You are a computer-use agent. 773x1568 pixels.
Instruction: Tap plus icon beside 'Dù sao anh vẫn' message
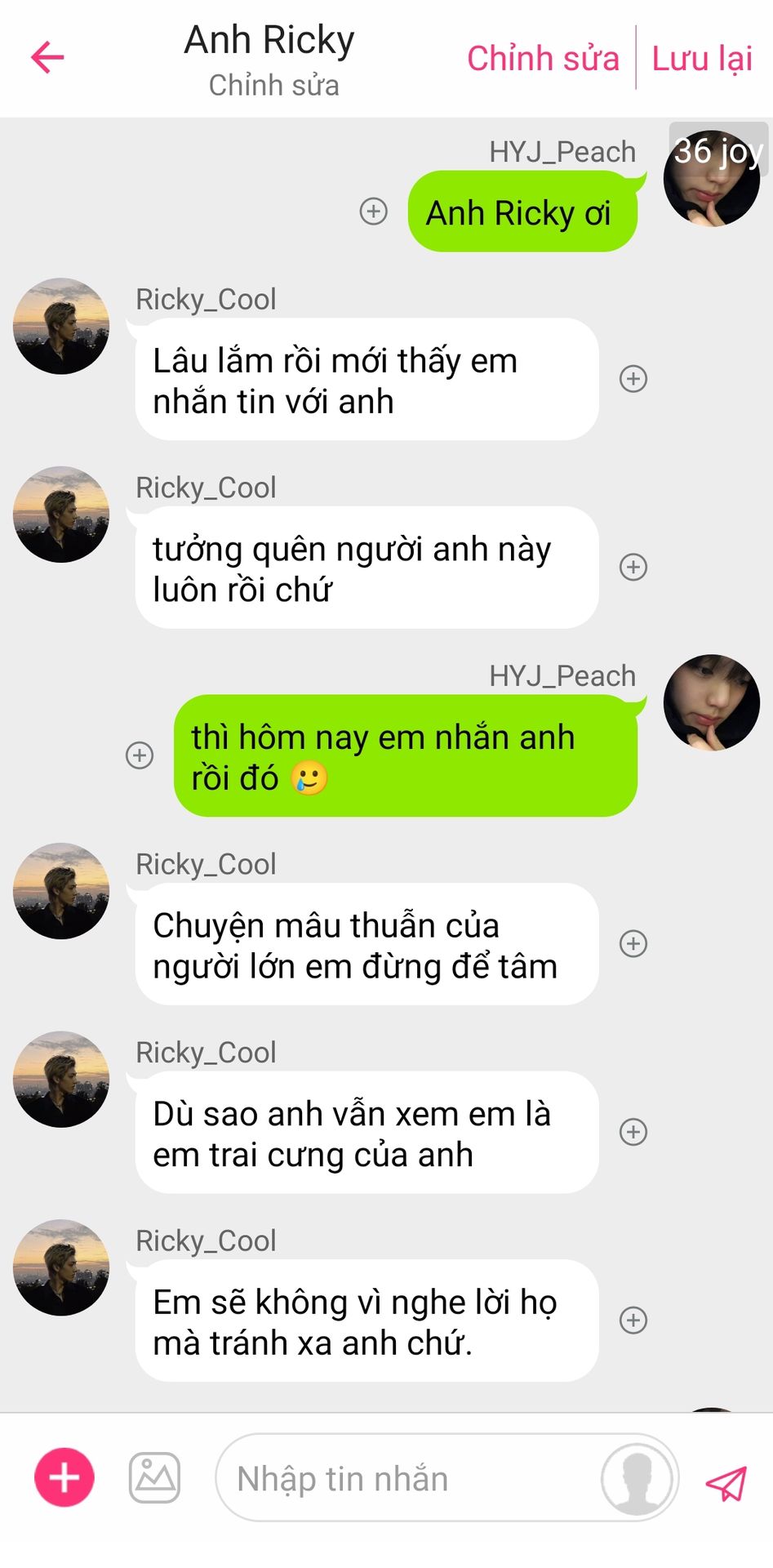(633, 1132)
